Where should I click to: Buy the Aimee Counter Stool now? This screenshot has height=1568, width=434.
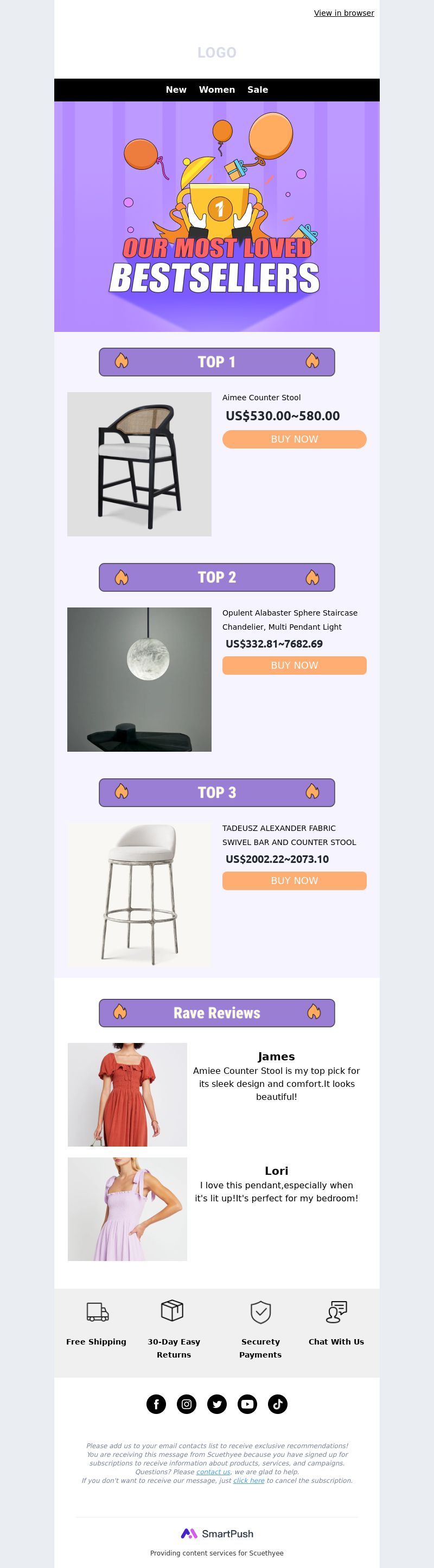tap(294, 439)
